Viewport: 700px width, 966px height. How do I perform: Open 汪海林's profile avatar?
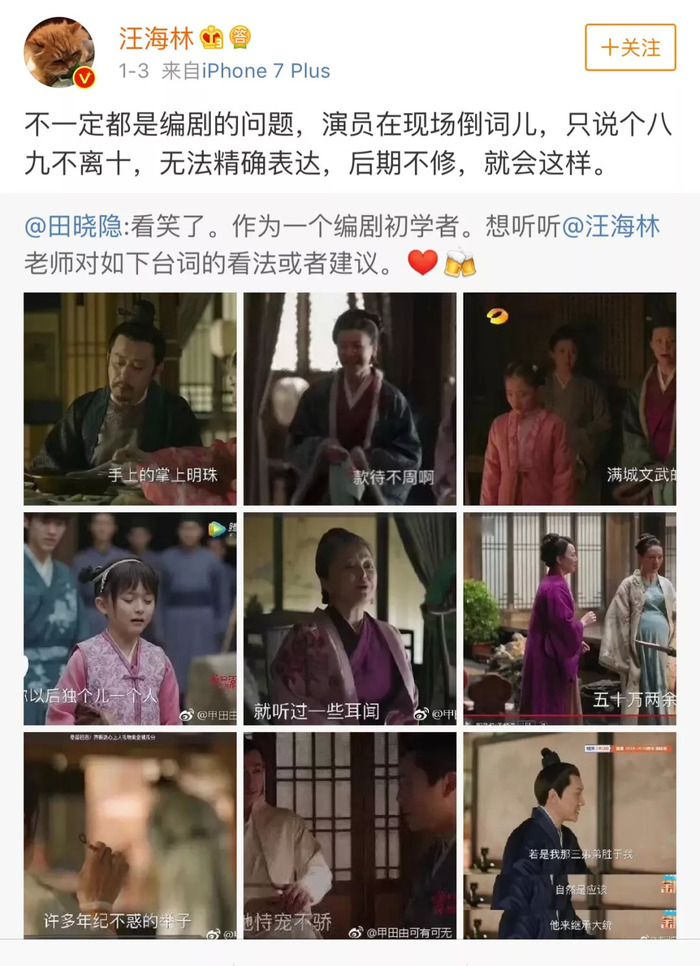pyautogui.click(x=60, y=52)
